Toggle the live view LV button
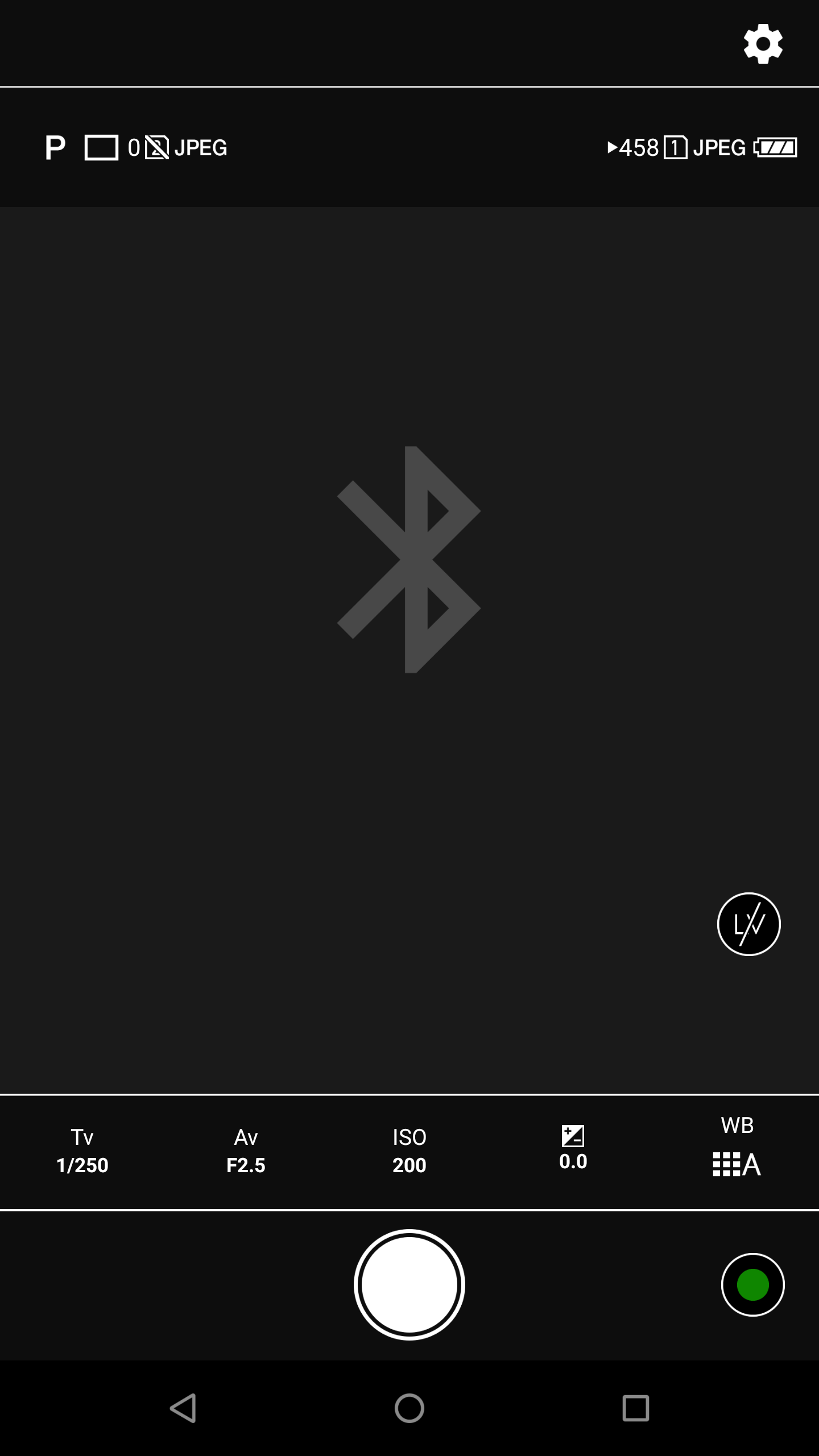819x1456 pixels. coord(748,924)
